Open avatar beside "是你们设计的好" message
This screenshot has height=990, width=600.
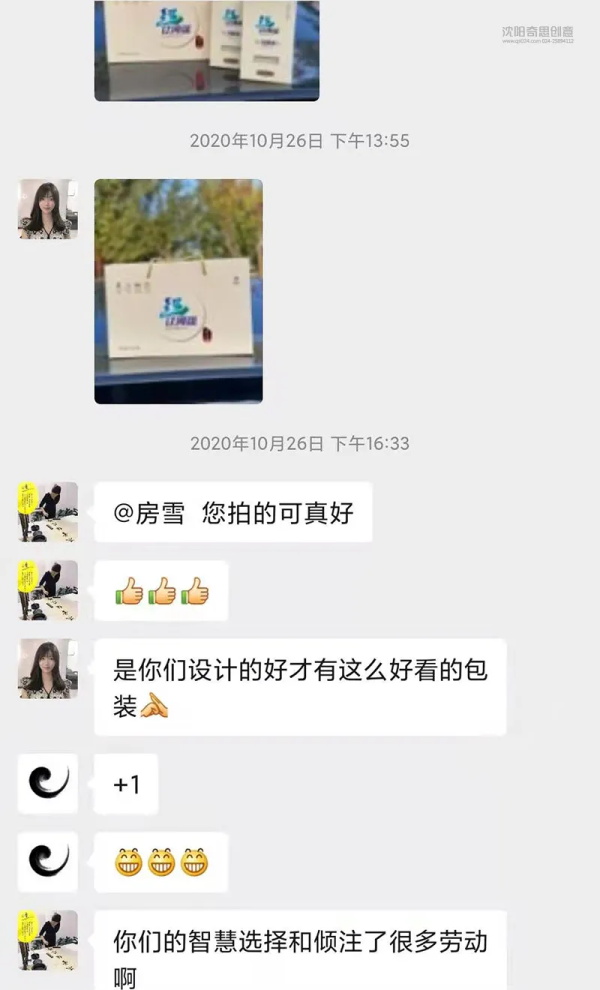47,668
